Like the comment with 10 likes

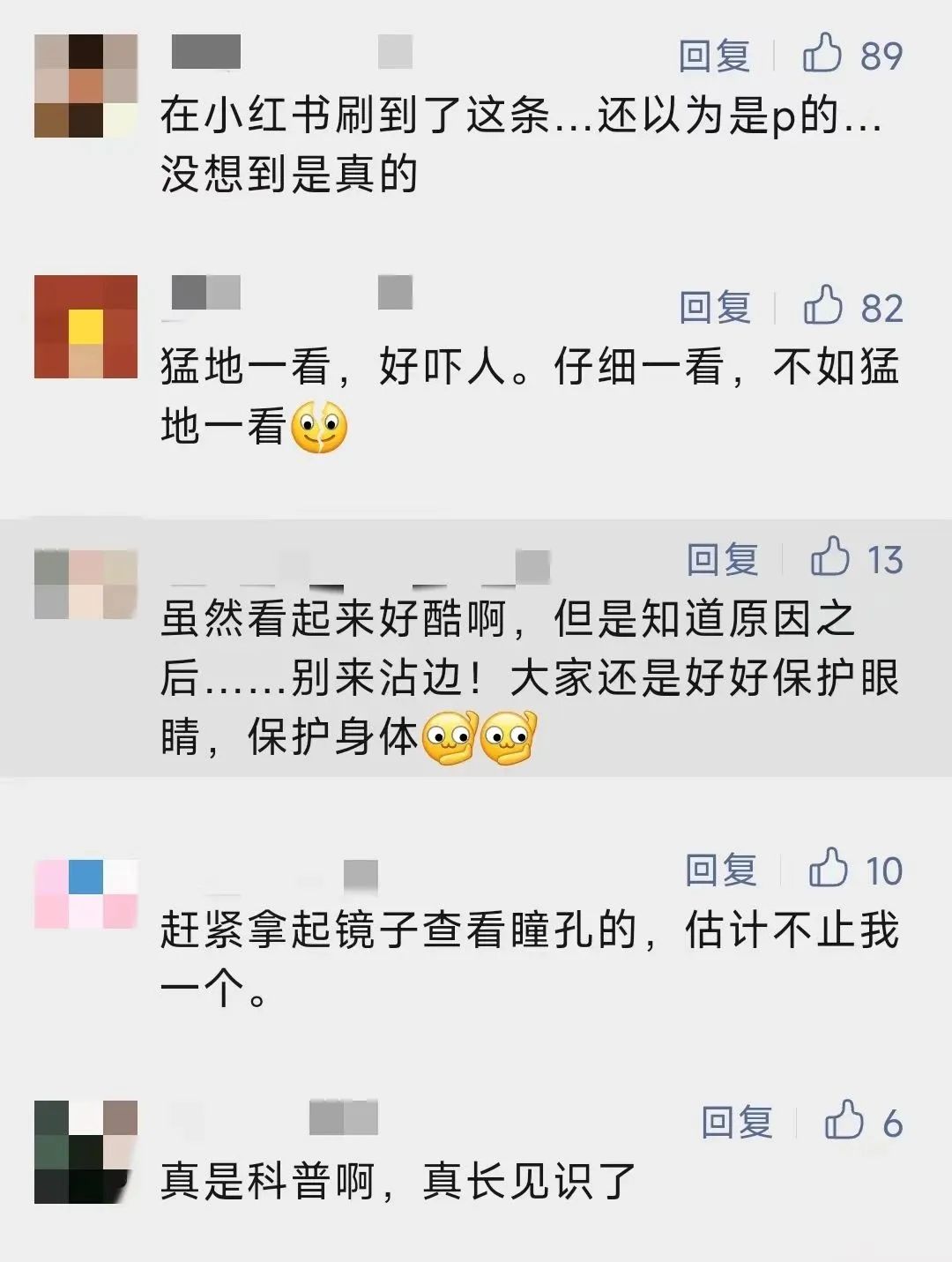[x=829, y=869]
